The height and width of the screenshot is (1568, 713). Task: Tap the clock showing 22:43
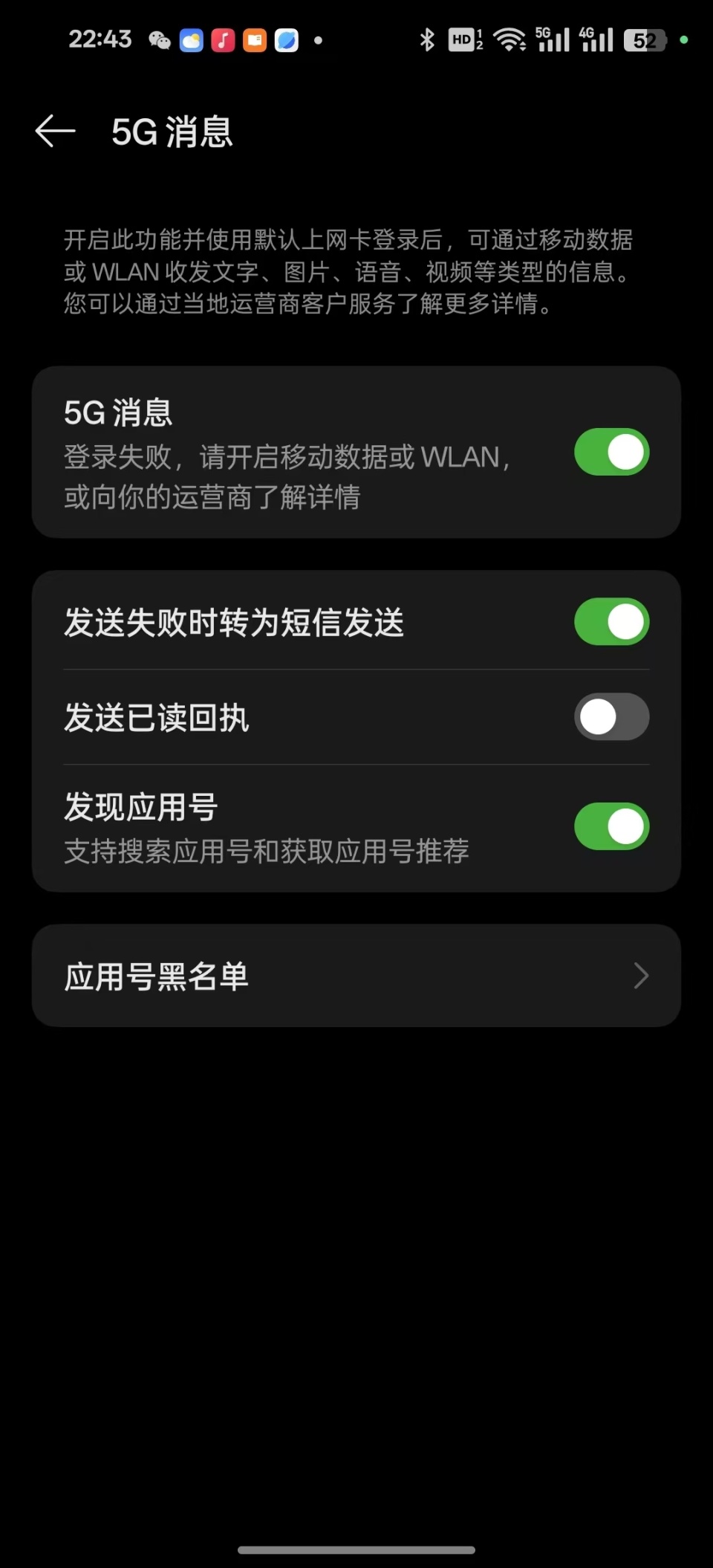click(100, 39)
